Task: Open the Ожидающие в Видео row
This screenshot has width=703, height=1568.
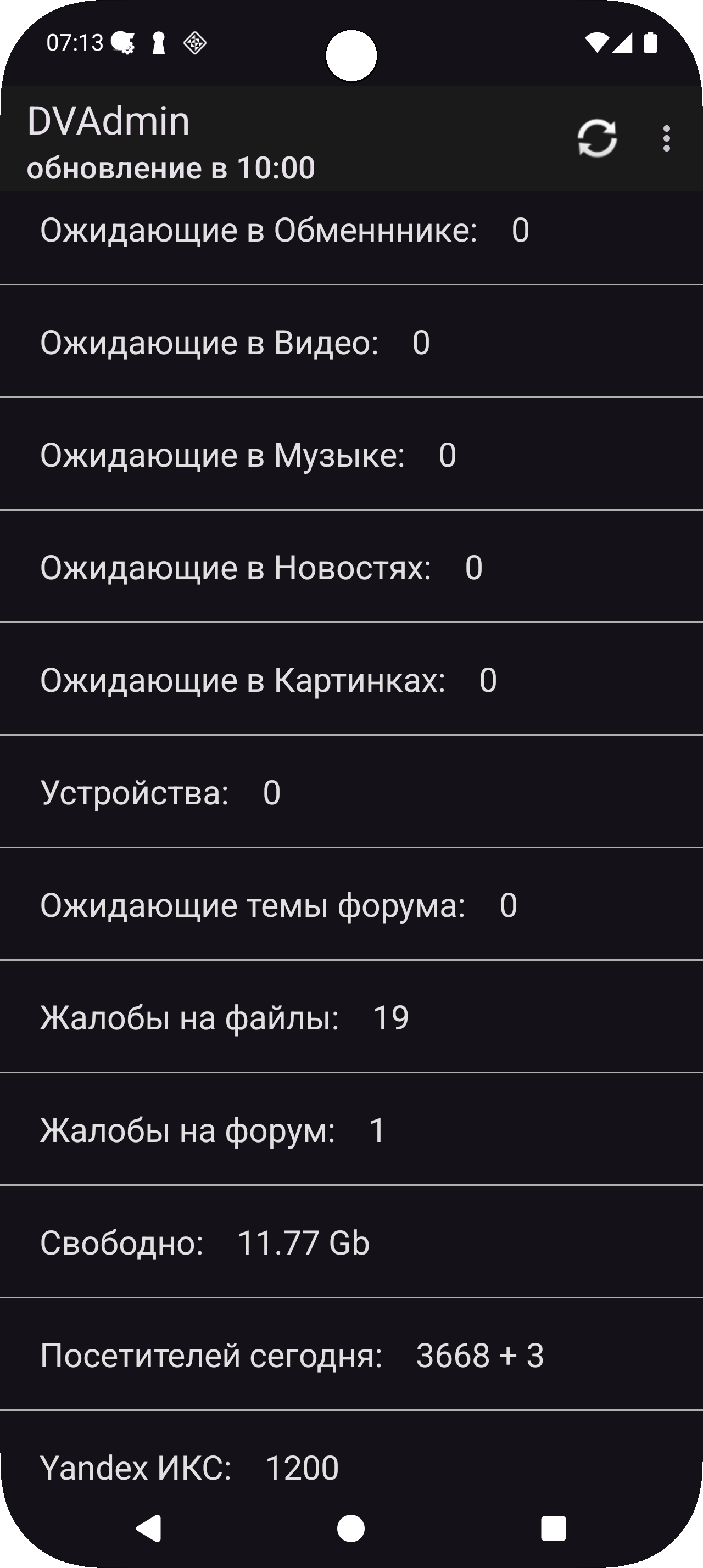Action: [x=351, y=341]
